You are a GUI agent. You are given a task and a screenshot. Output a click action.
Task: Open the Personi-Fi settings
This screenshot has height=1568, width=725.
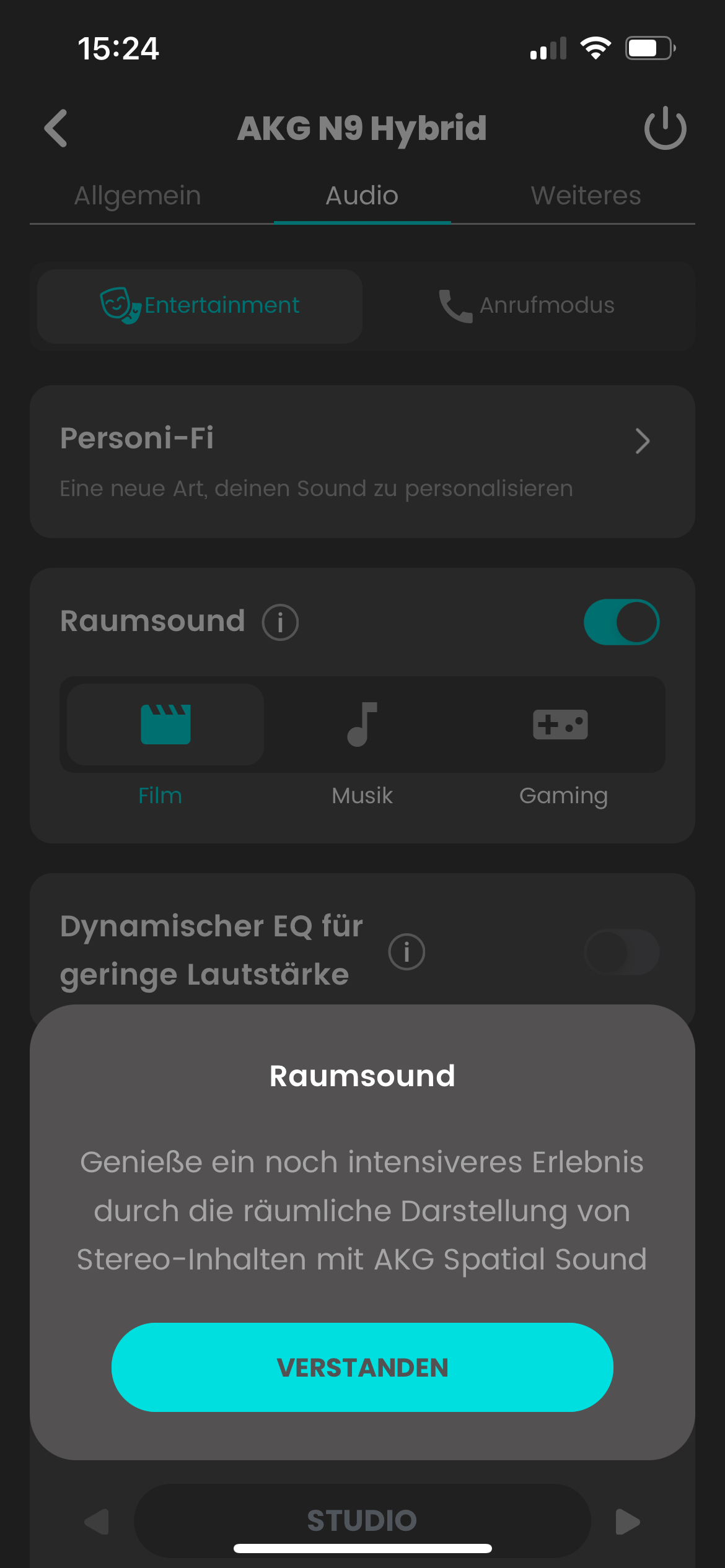362,461
